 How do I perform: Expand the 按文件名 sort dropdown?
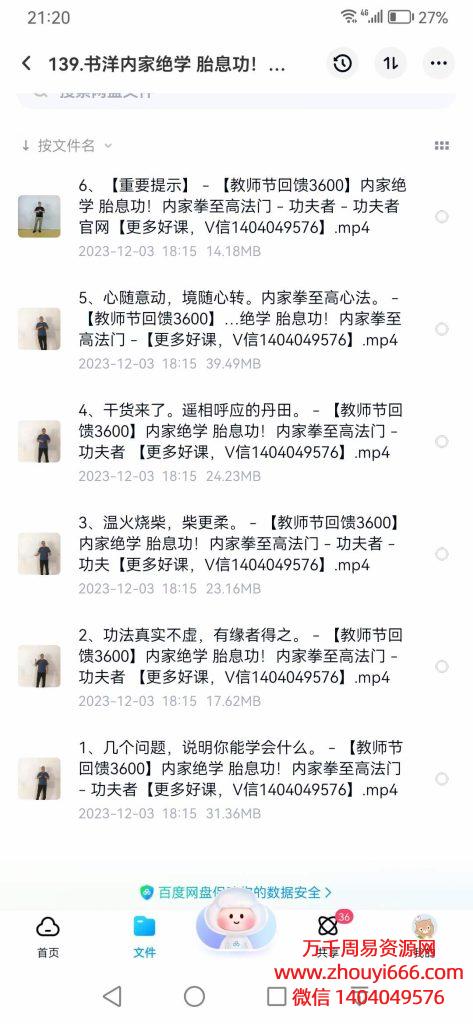[x=67, y=145]
